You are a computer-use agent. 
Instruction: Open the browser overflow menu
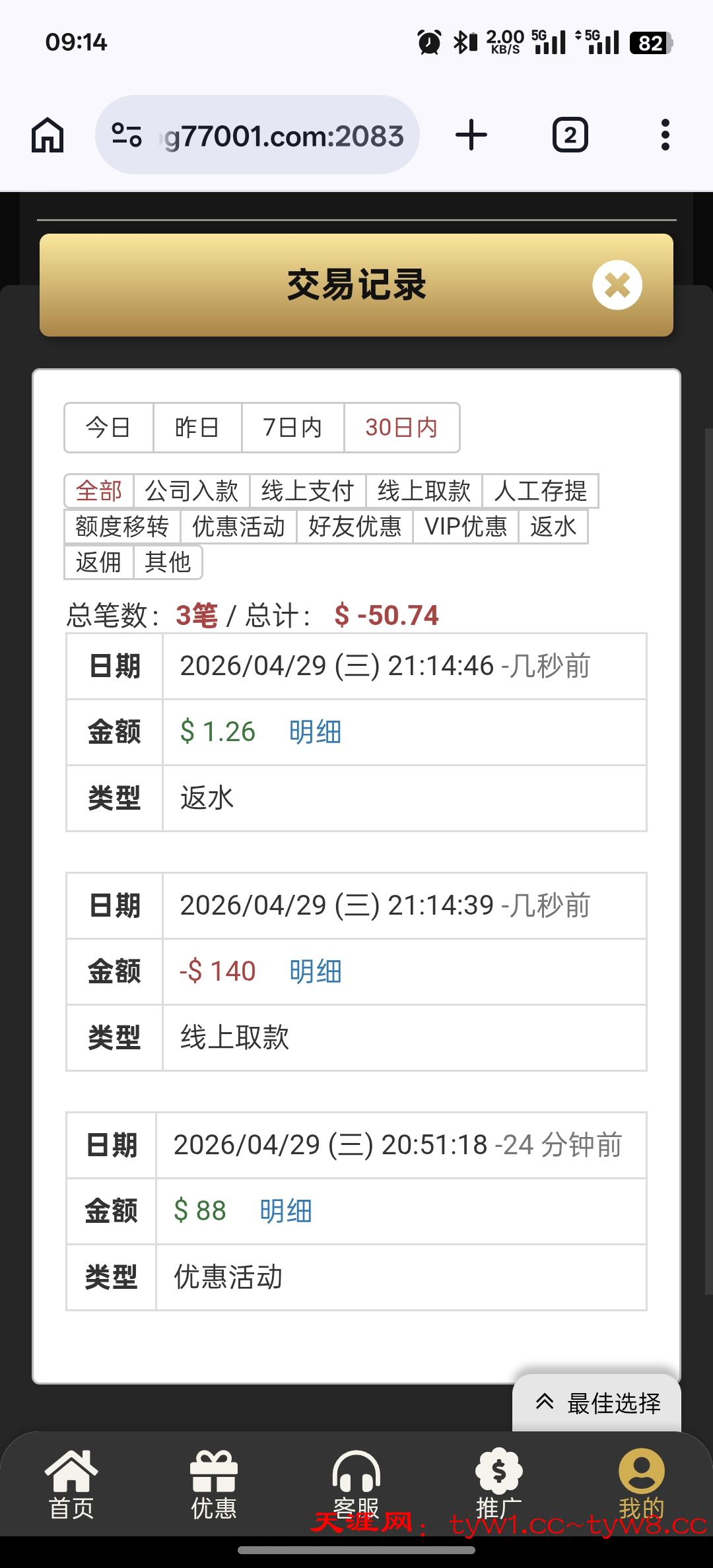(x=665, y=135)
